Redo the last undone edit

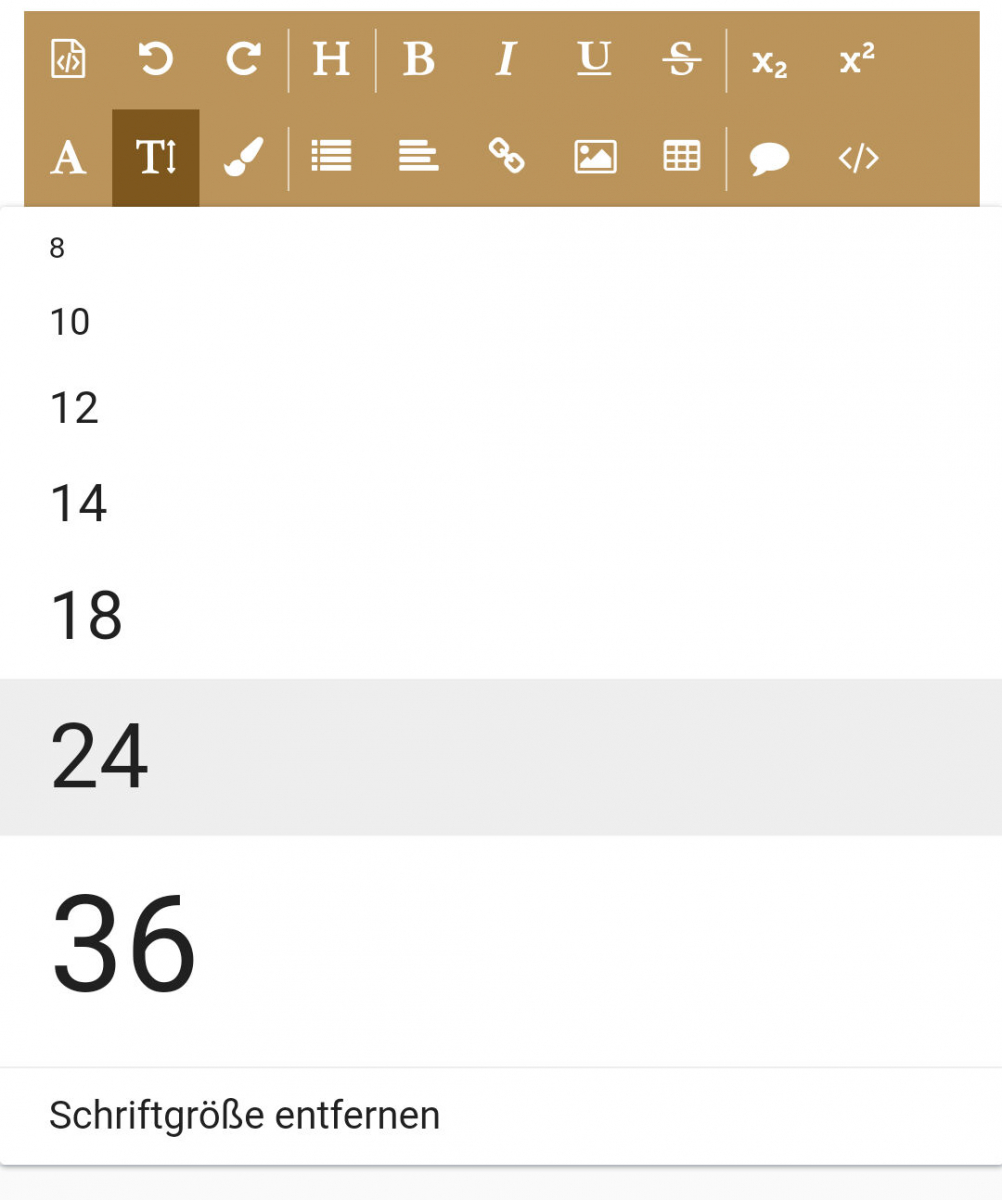pos(243,60)
